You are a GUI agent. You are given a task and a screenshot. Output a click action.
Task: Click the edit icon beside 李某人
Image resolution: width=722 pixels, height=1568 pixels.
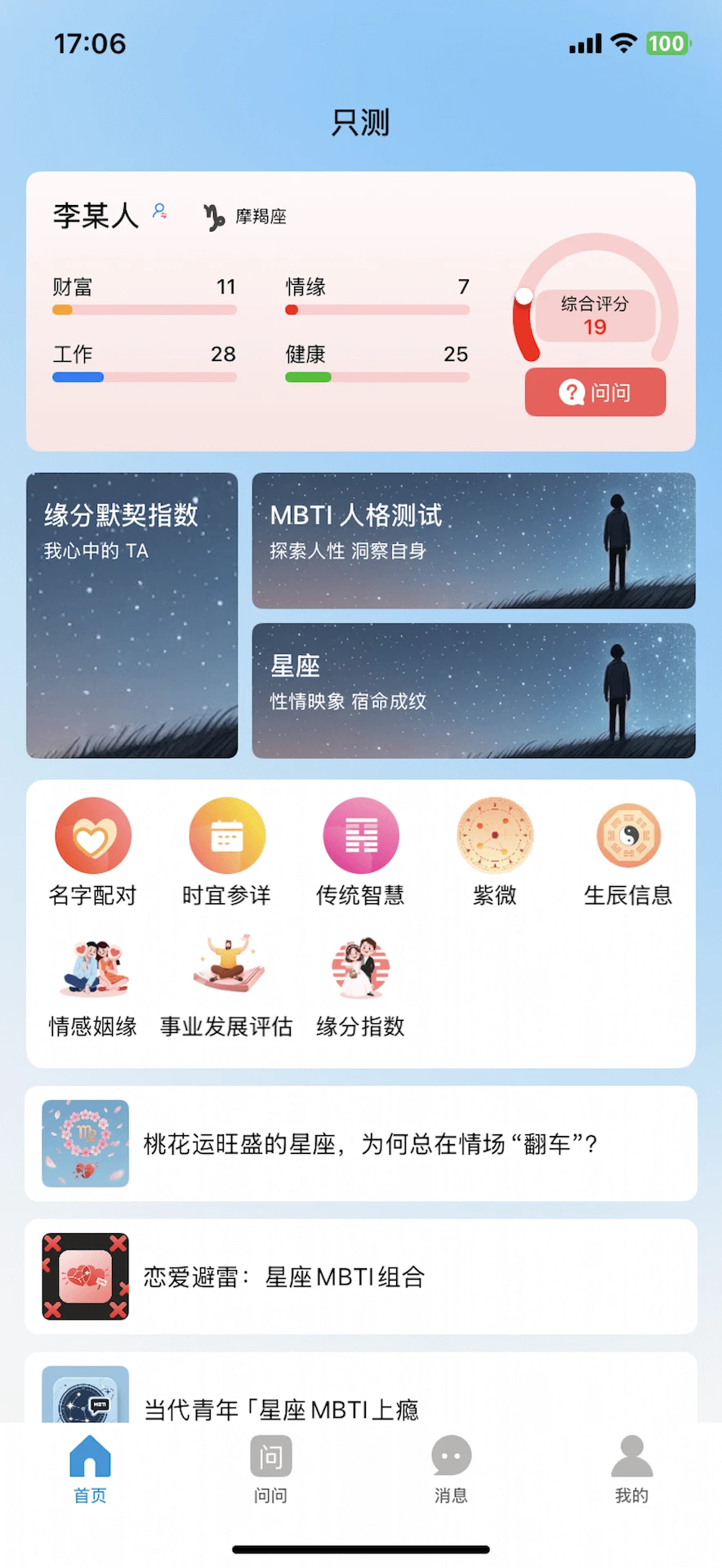[158, 212]
